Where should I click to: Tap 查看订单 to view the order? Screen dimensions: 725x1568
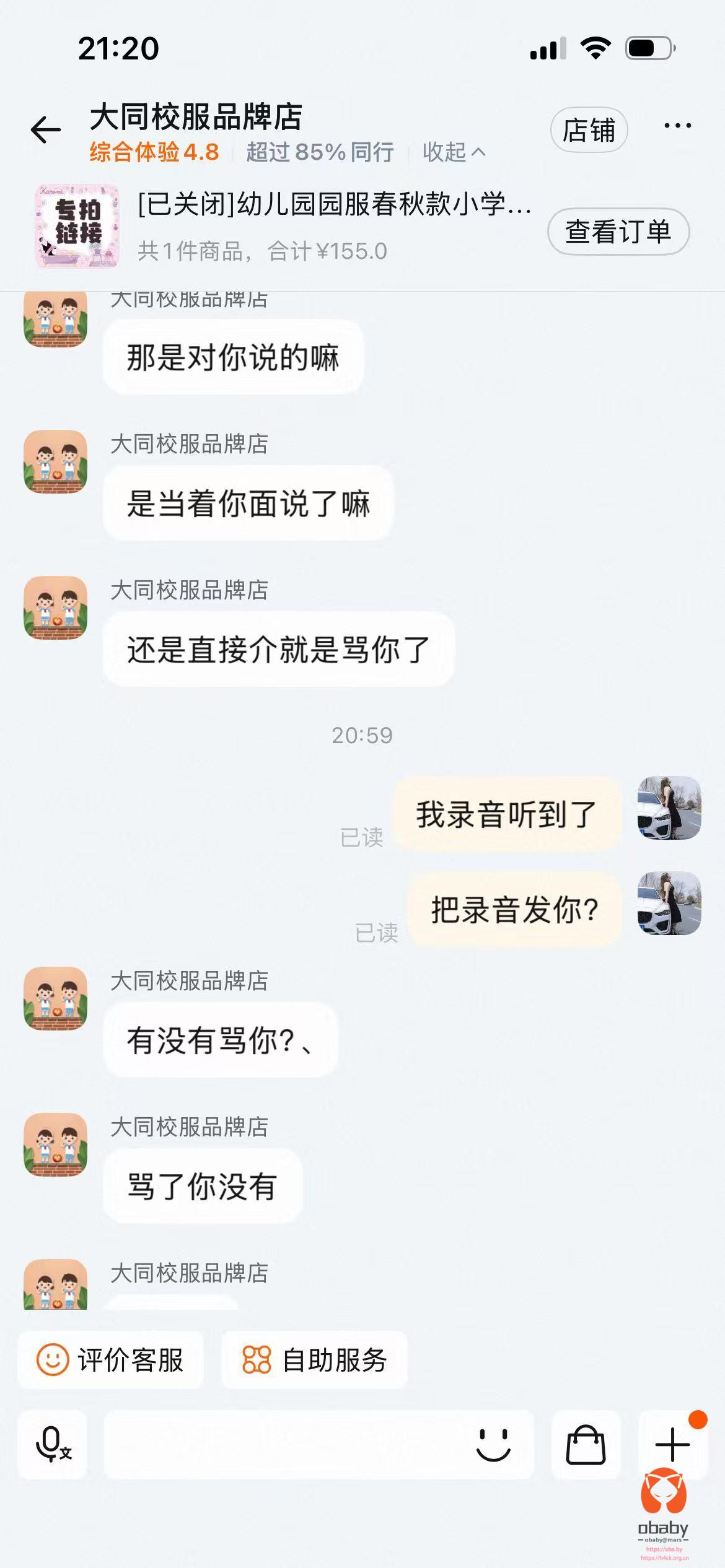click(x=618, y=232)
